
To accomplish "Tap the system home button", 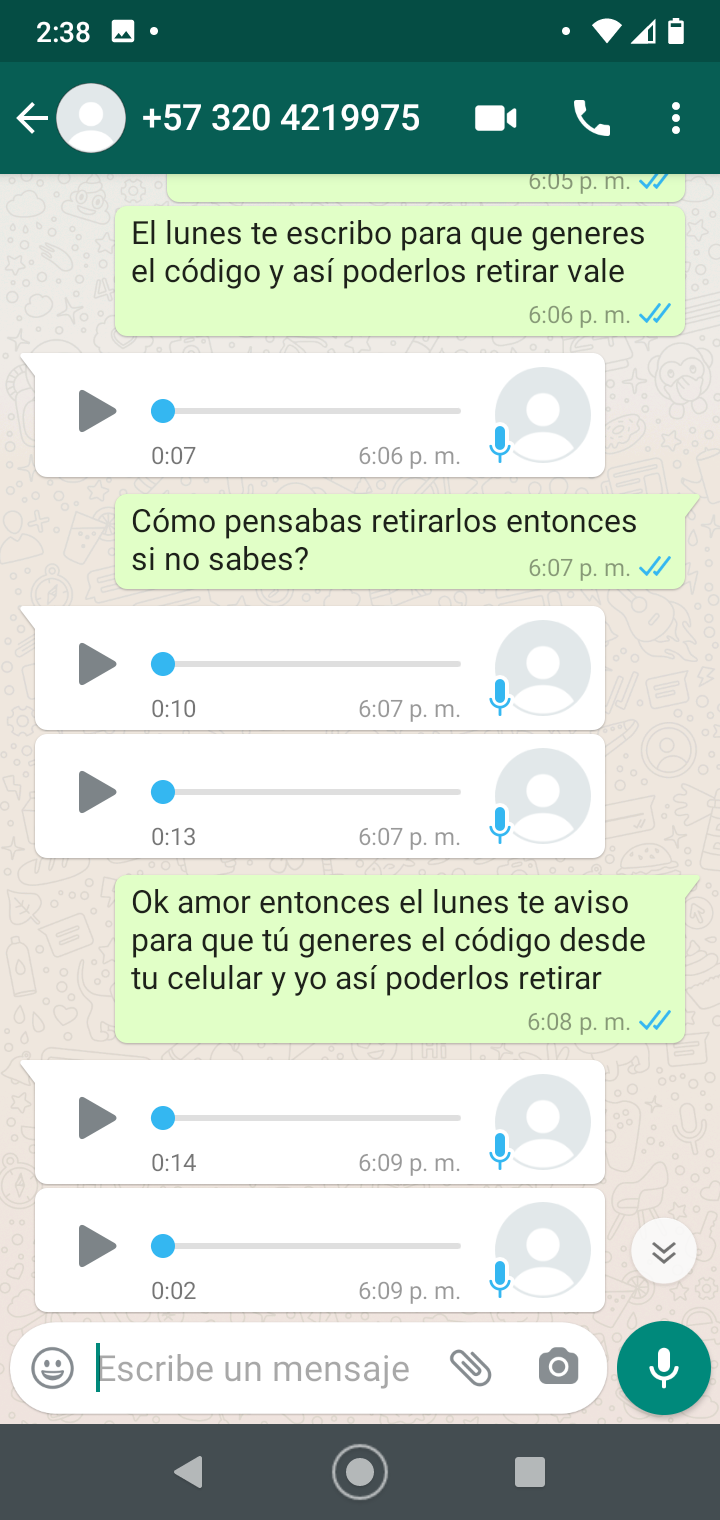I will pos(360,1472).
